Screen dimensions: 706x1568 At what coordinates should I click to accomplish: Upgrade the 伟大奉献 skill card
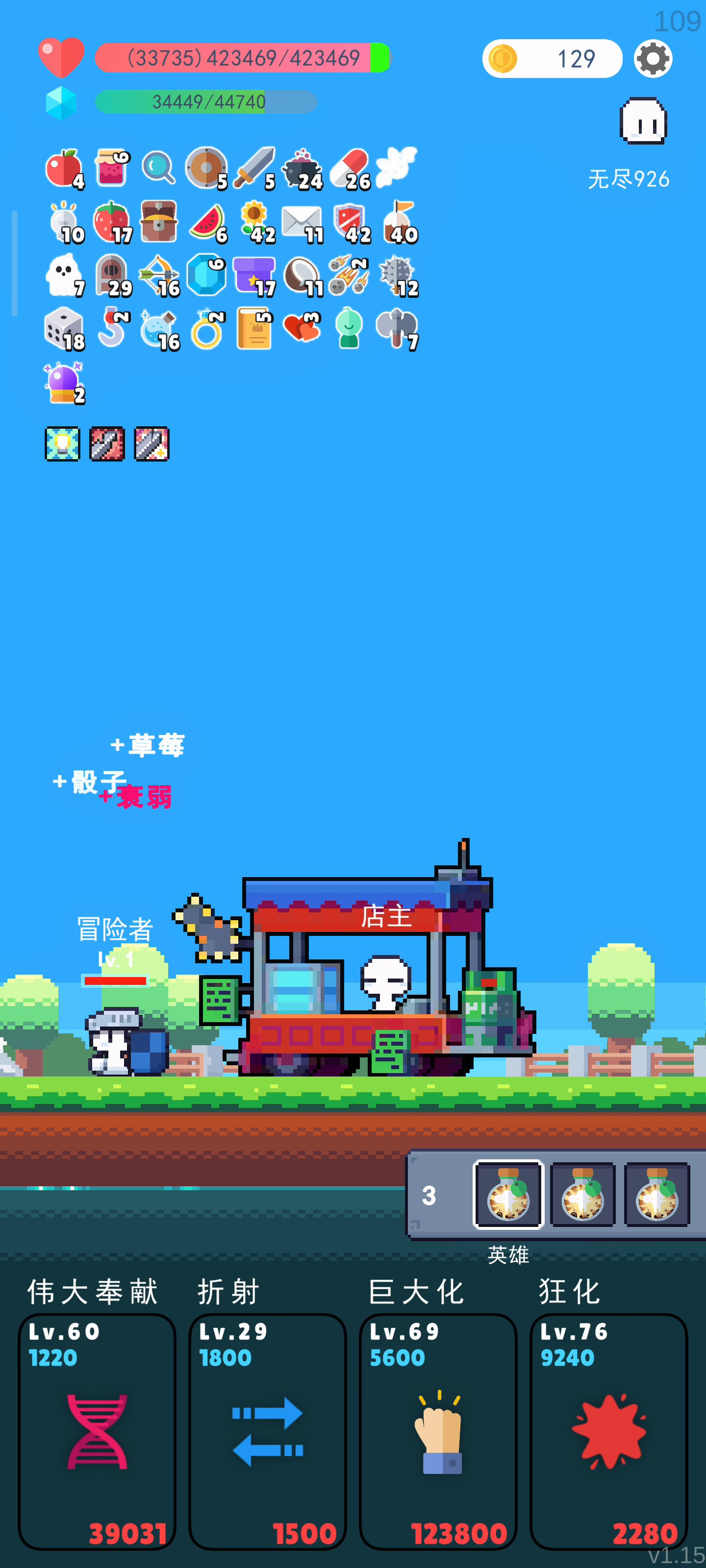[97, 1430]
